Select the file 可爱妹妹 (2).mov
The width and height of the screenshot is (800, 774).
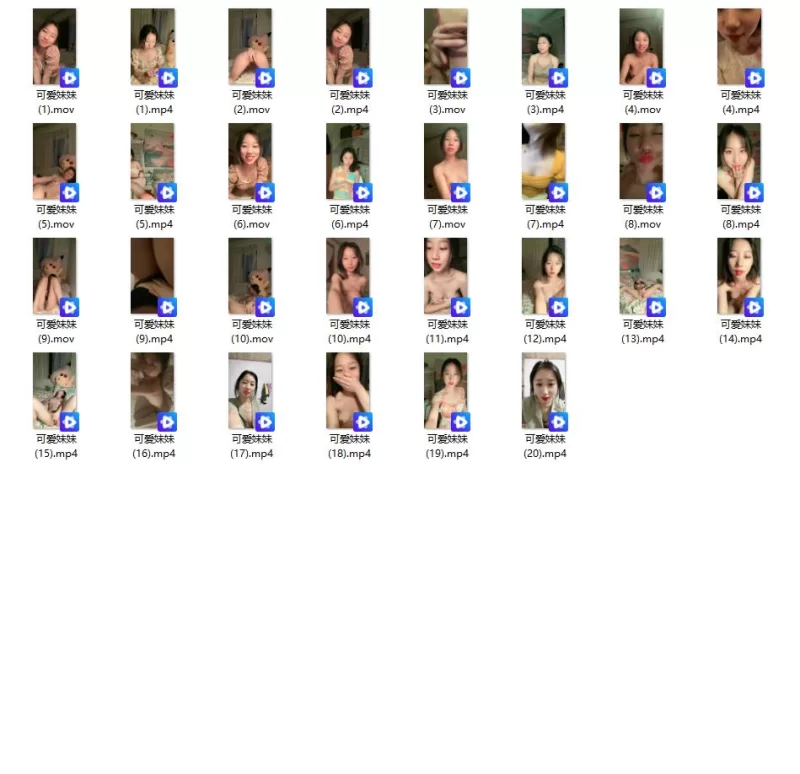(250, 47)
